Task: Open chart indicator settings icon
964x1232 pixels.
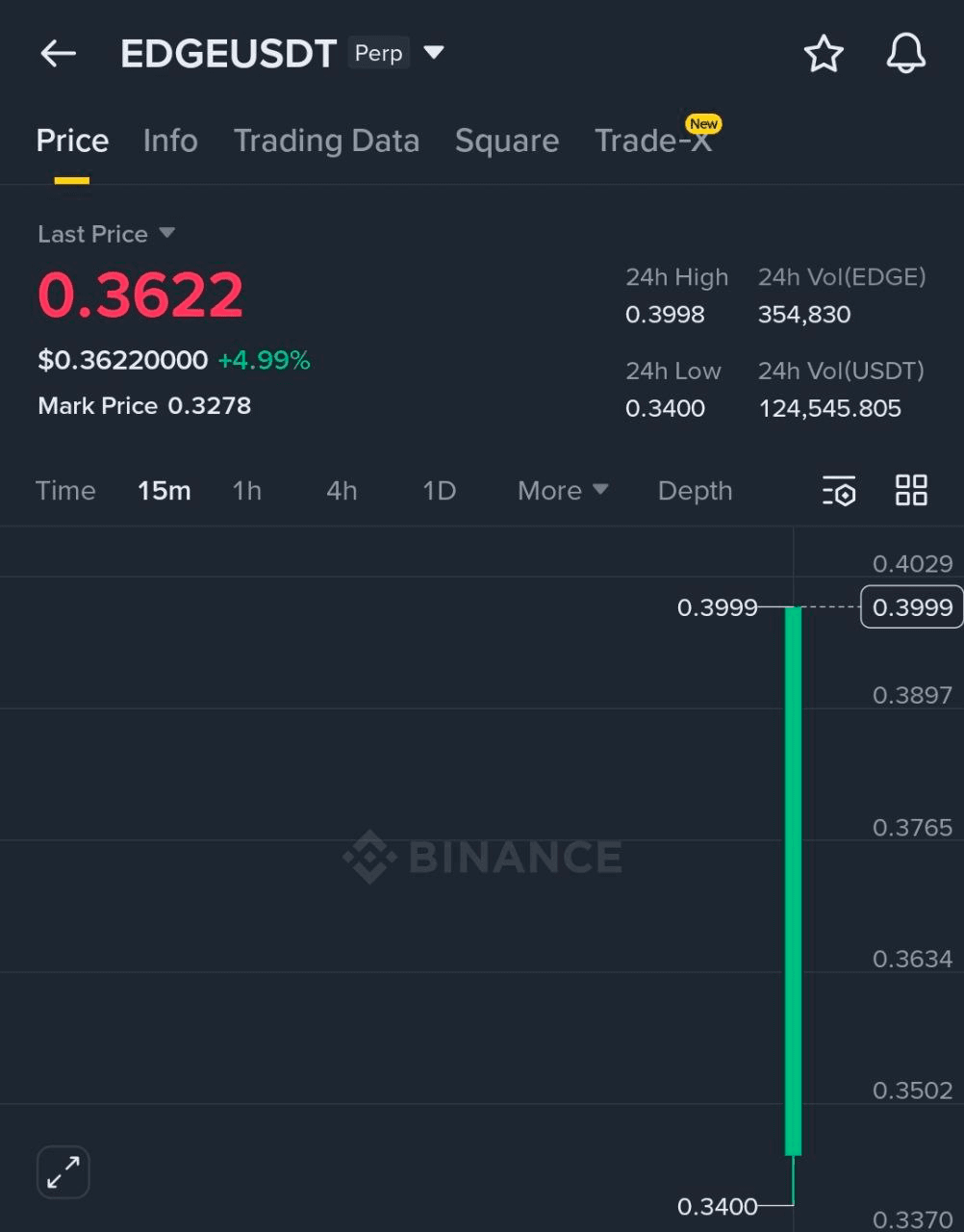Action: (839, 491)
